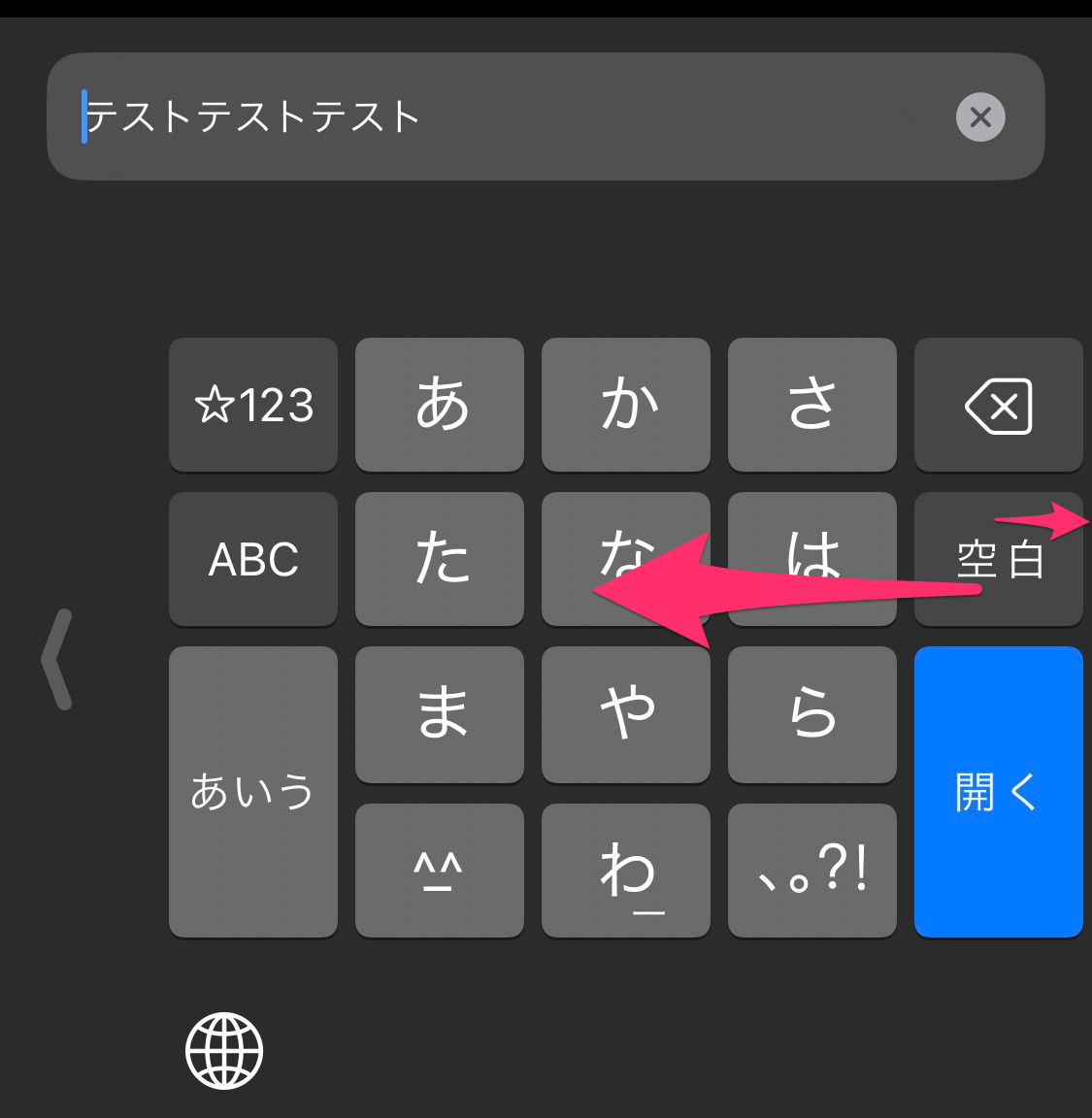
Task: Tap the punctuation 、。?! key
Action: 812,871
